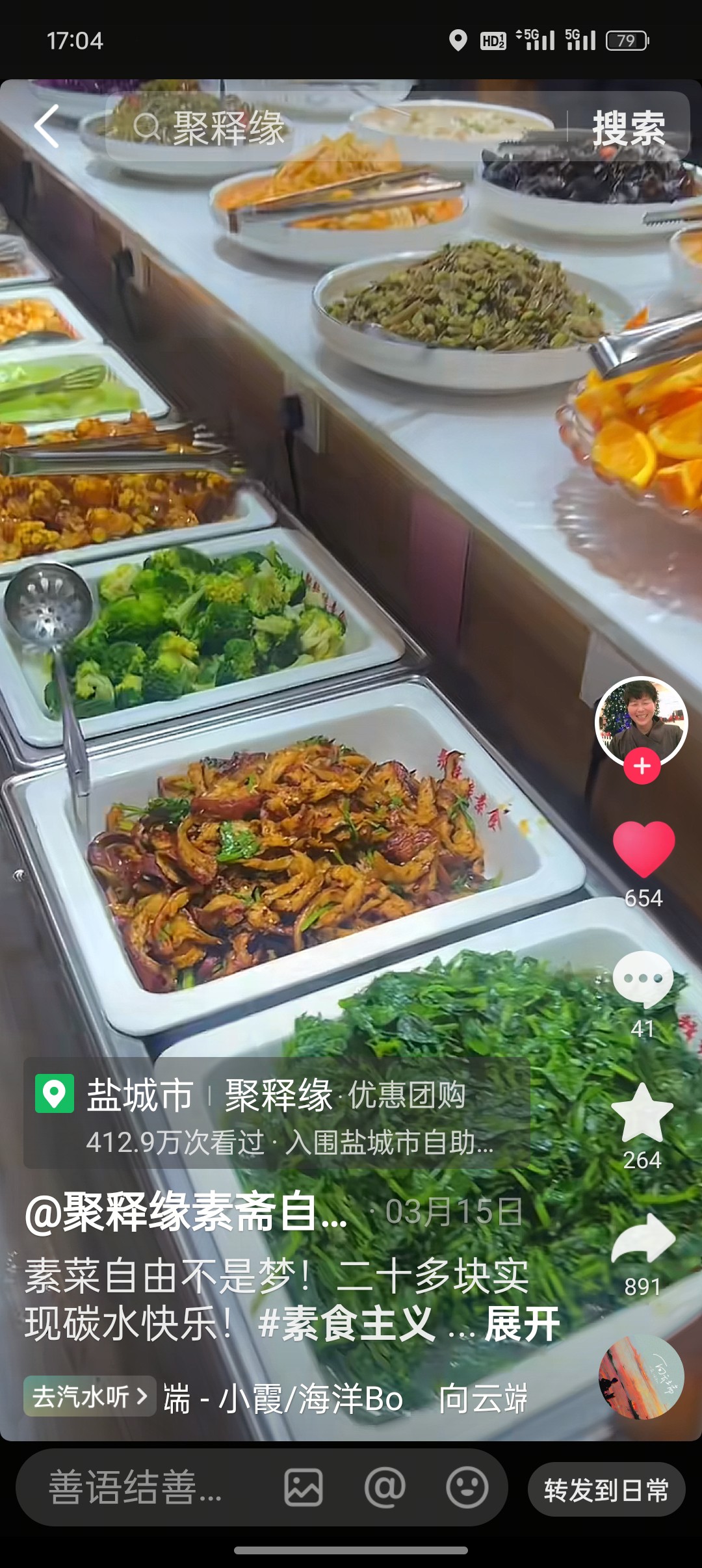The height and width of the screenshot is (1568, 702).
Task: Tap the 搜索 search button
Action: [x=629, y=127]
